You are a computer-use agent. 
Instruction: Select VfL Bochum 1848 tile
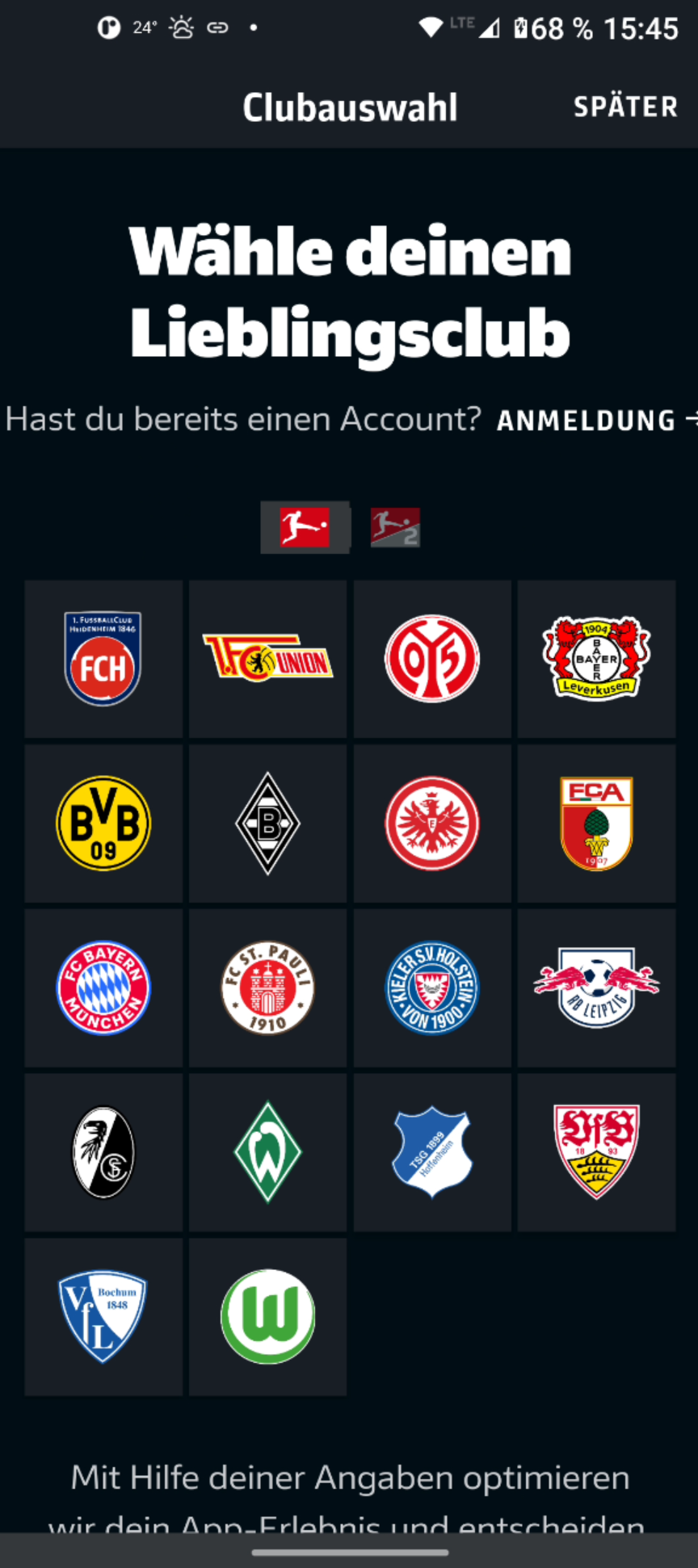pyautogui.click(x=103, y=1317)
